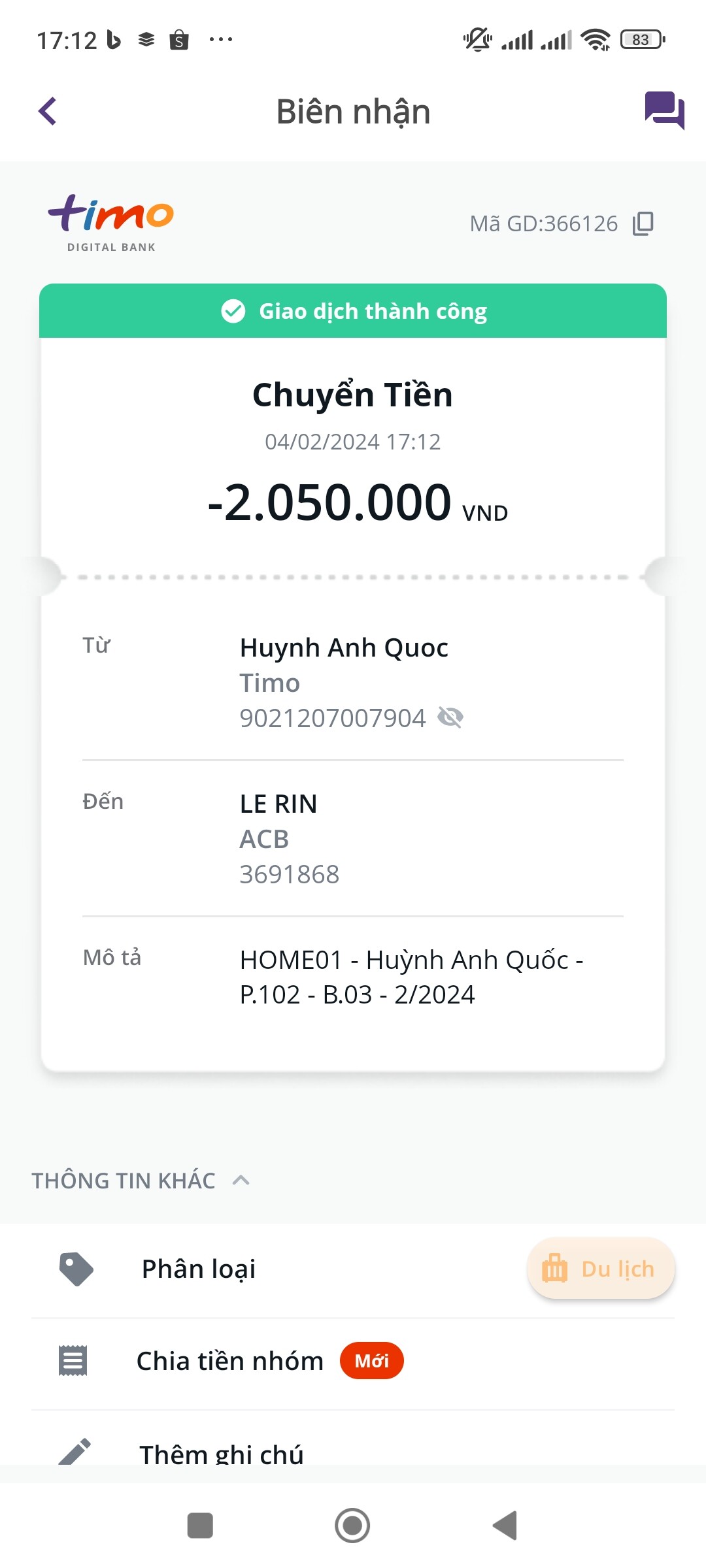Collapse the THÔNG TIN KHÁC section
The height and width of the screenshot is (1568, 706).
click(x=241, y=1181)
